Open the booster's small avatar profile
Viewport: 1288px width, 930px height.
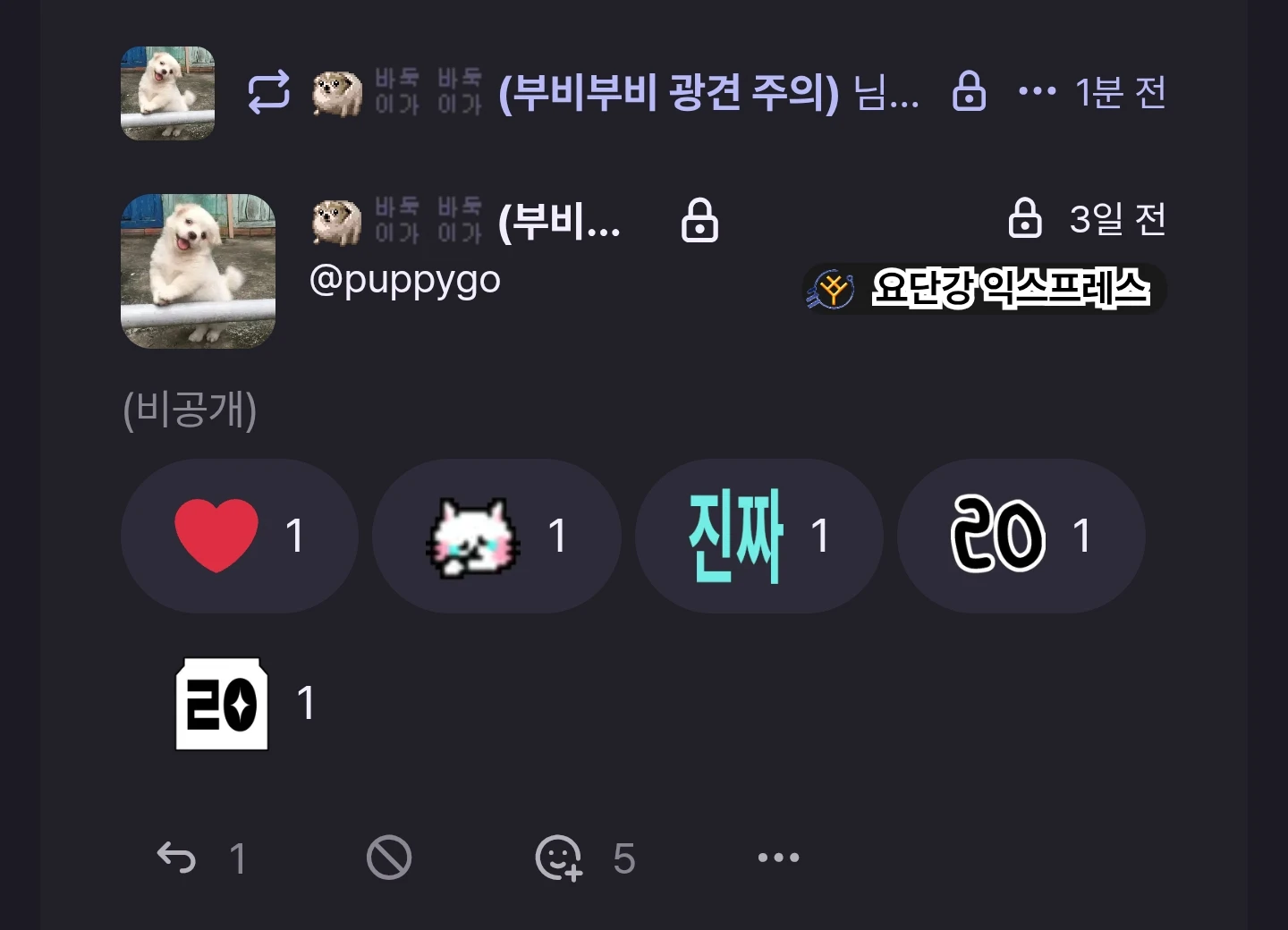pos(167,93)
